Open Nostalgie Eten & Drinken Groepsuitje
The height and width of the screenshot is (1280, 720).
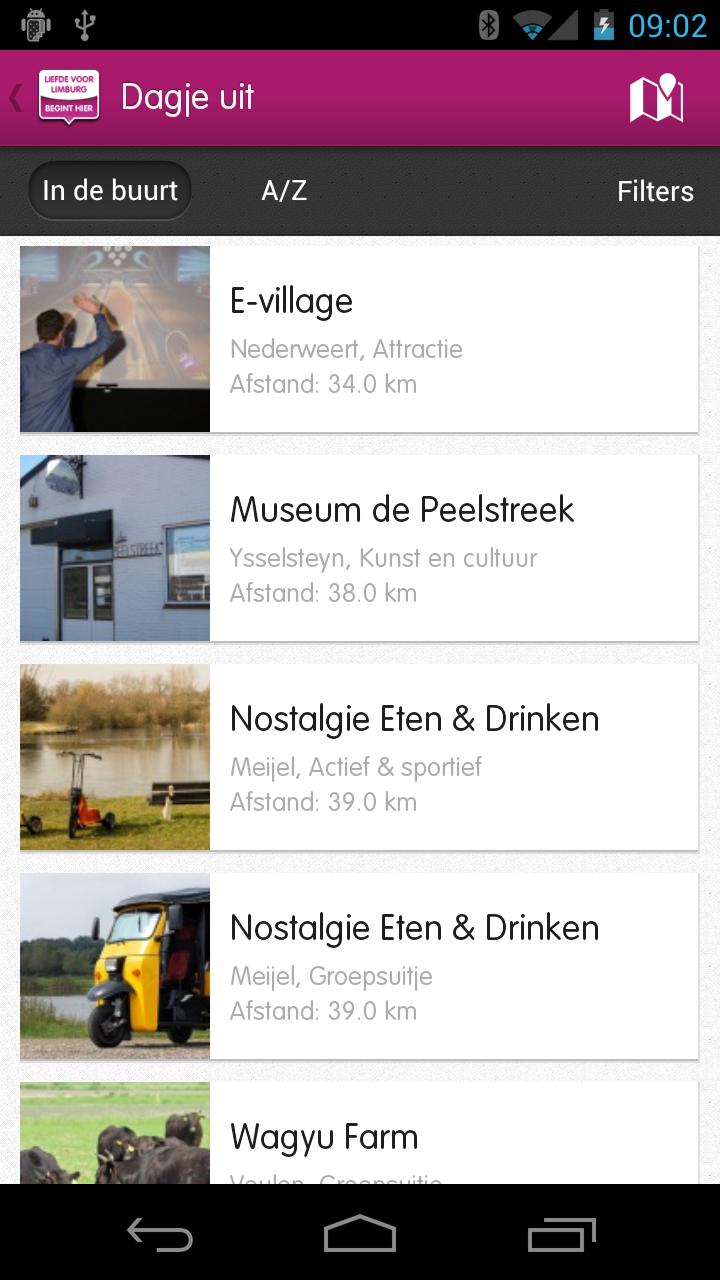coord(359,966)
